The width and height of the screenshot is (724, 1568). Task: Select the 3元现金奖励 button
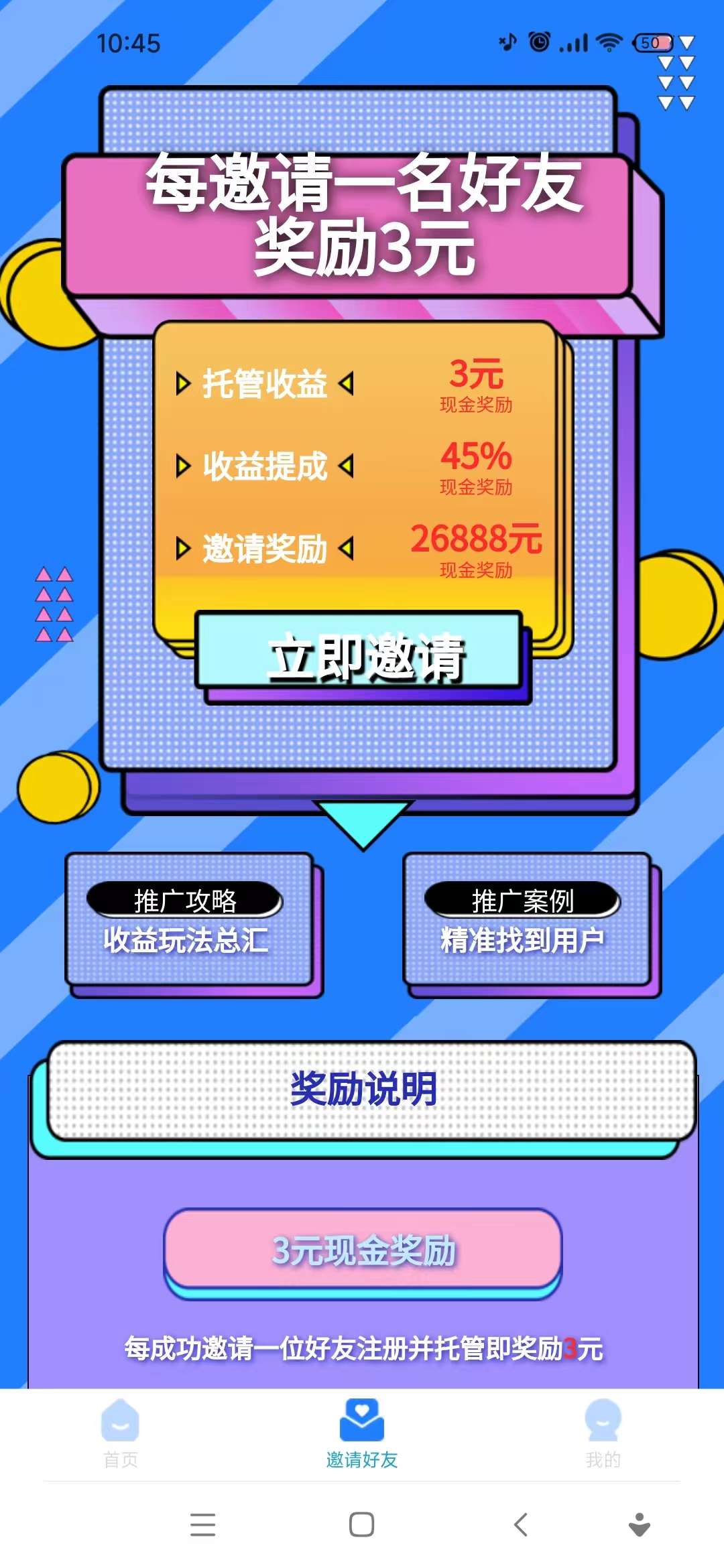[363, 1250]
